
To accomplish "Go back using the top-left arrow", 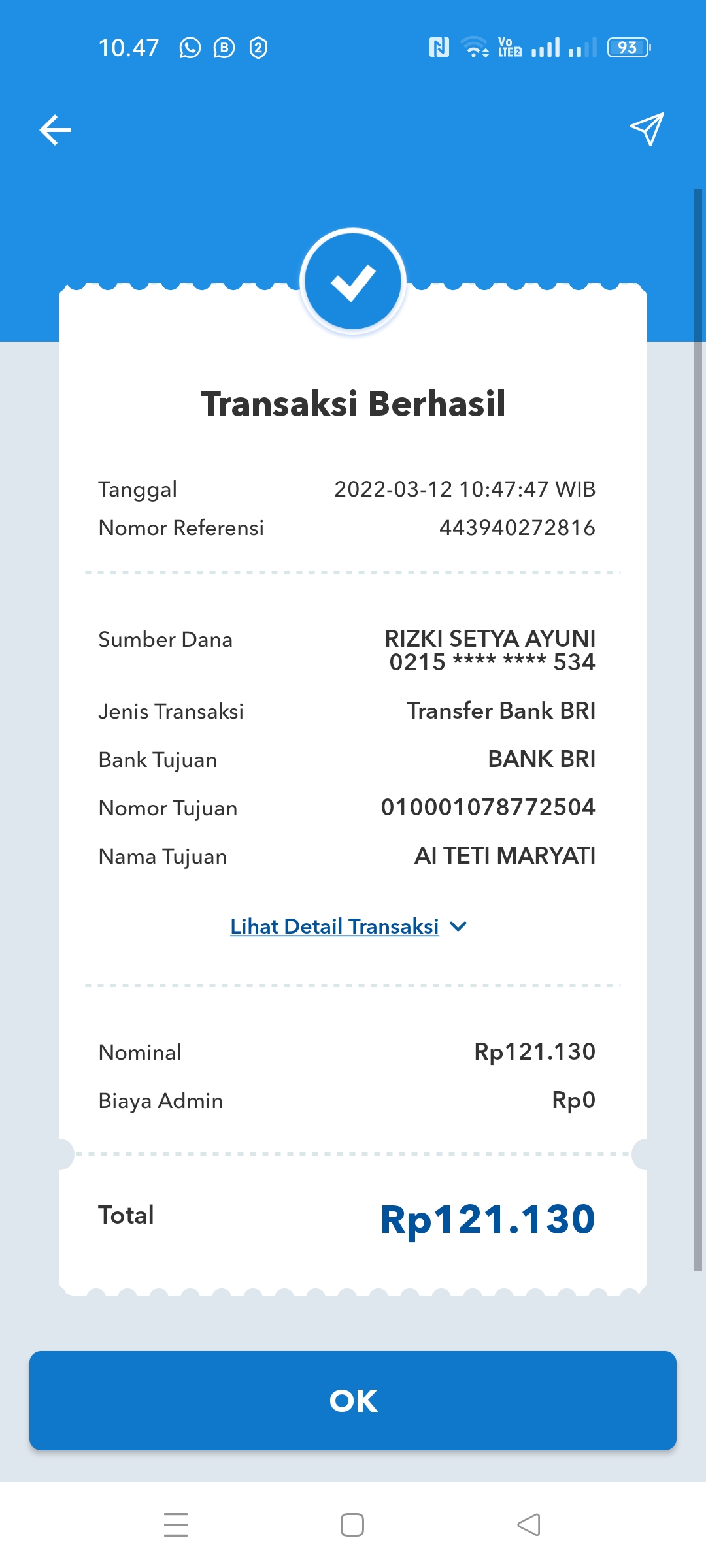I will click(x=55, y=130).
